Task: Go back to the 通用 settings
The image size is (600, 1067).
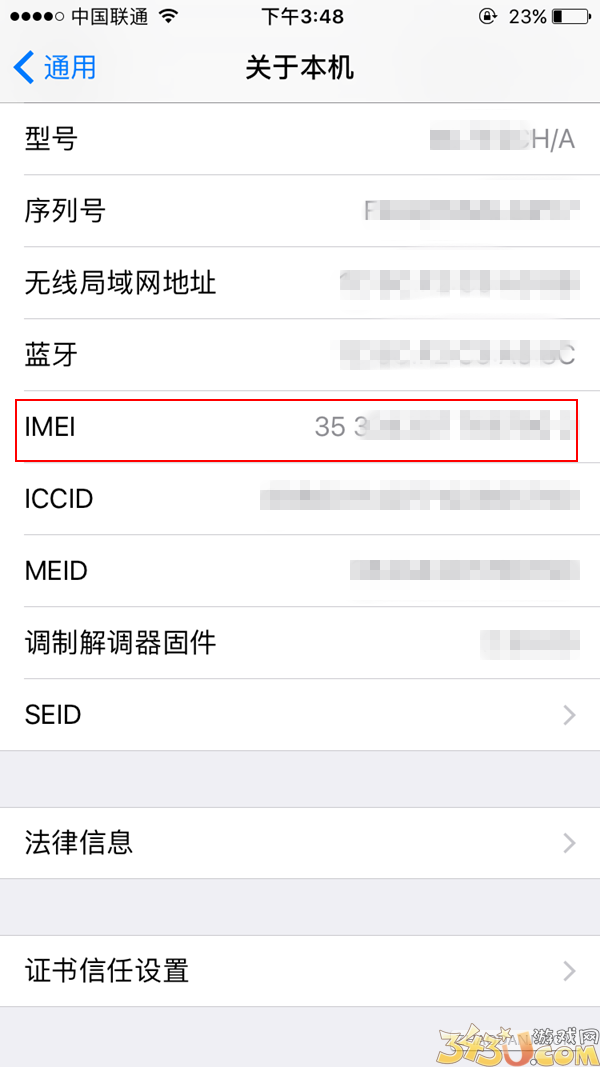Action: [x=55, y=67]
